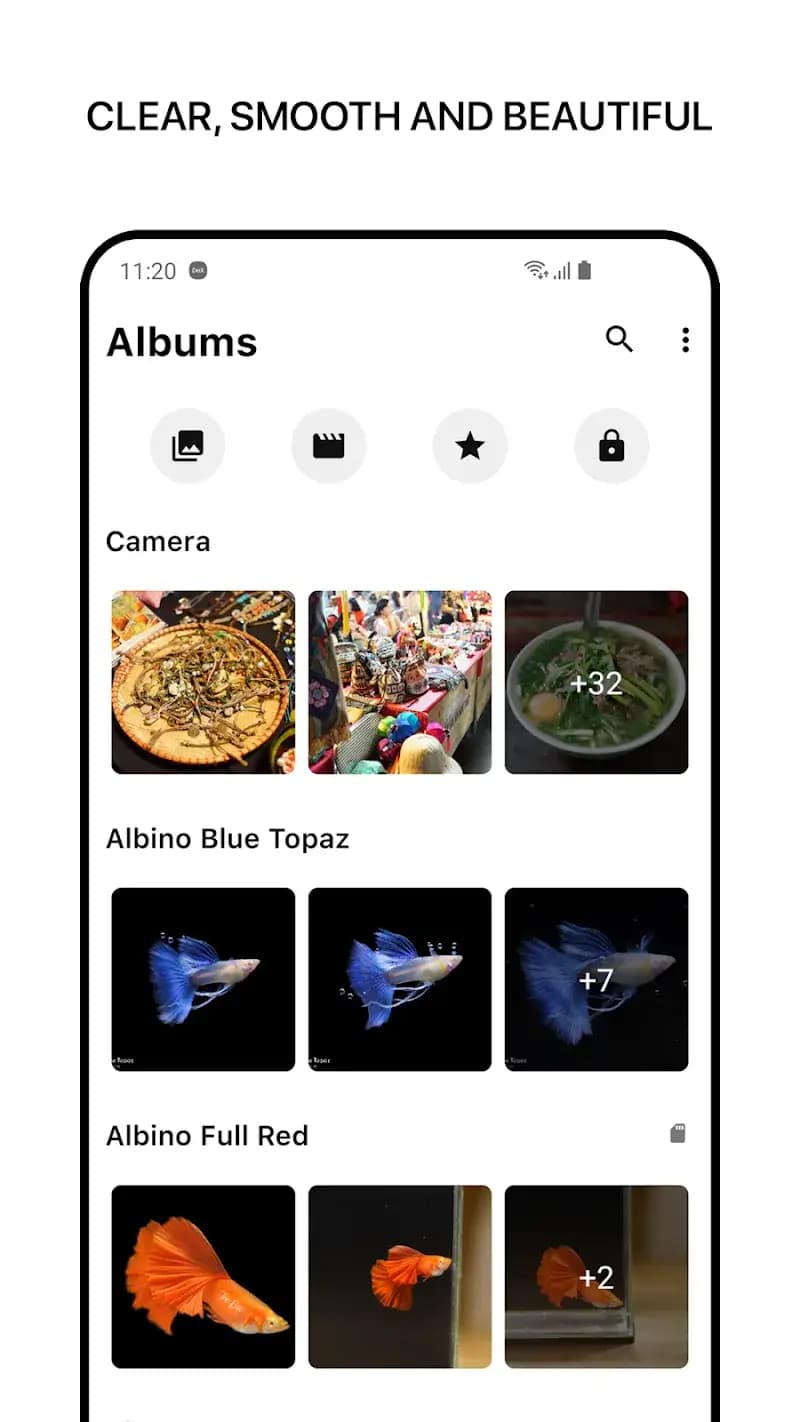
Task: Tap +2 on the red fish thumbnail
Action: click(597, 1277)
